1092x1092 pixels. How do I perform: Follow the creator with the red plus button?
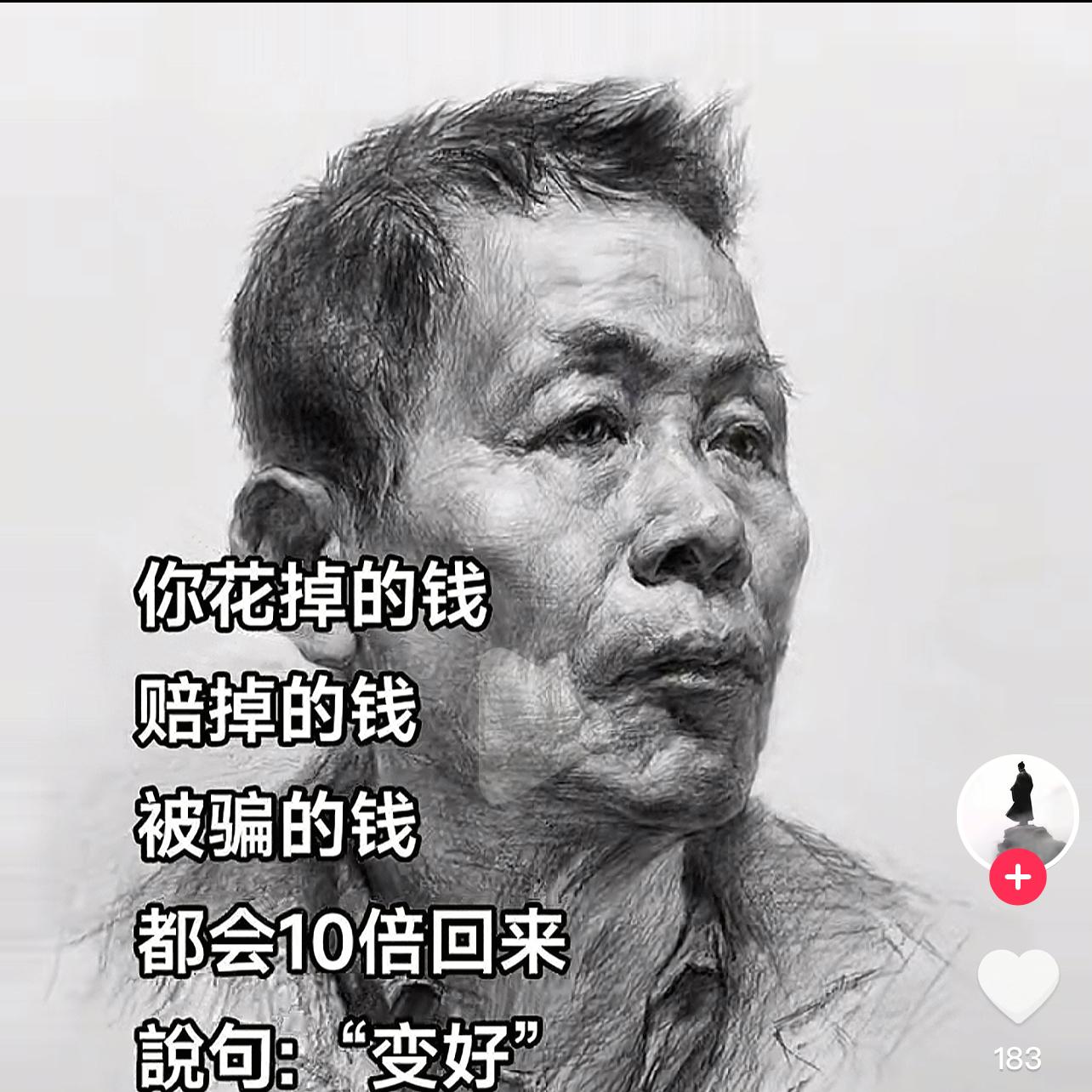point(1017,876)
